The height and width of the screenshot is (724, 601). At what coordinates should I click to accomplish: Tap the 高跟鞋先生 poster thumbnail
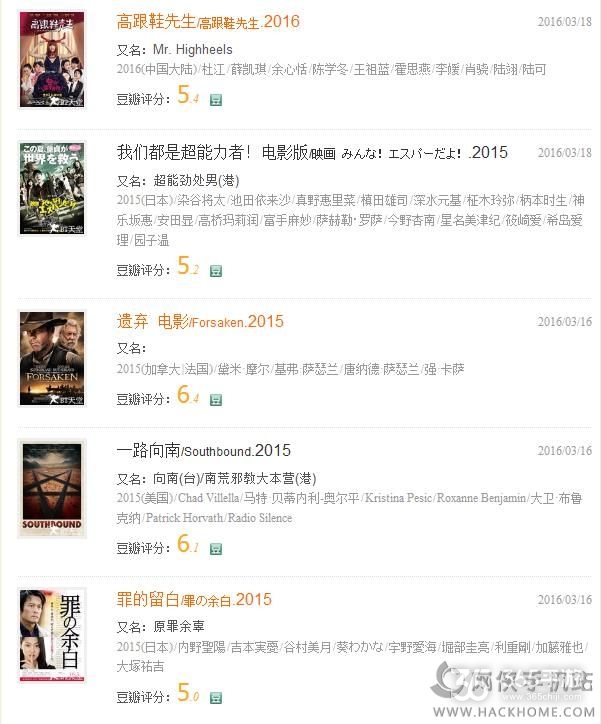point(52,60)
